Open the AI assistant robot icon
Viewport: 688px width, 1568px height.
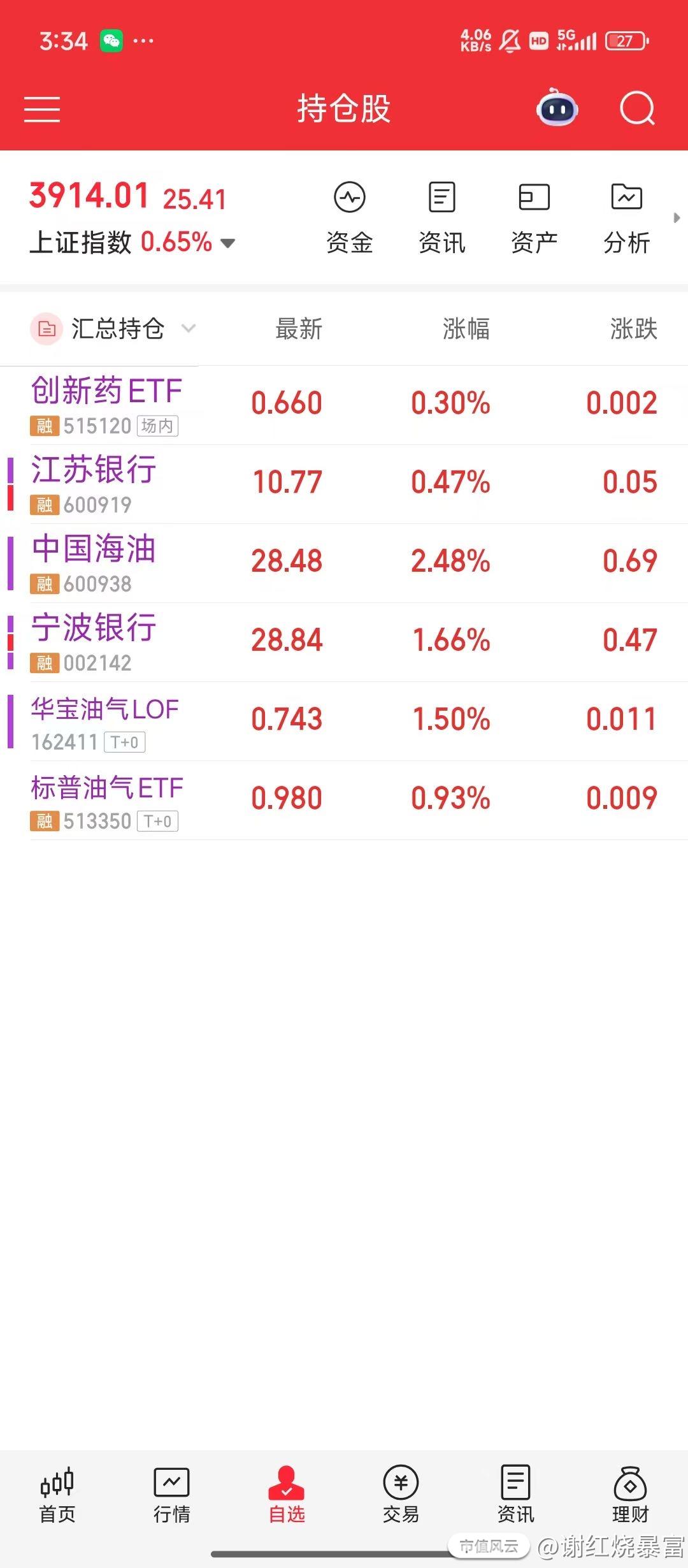coord(555,109)
